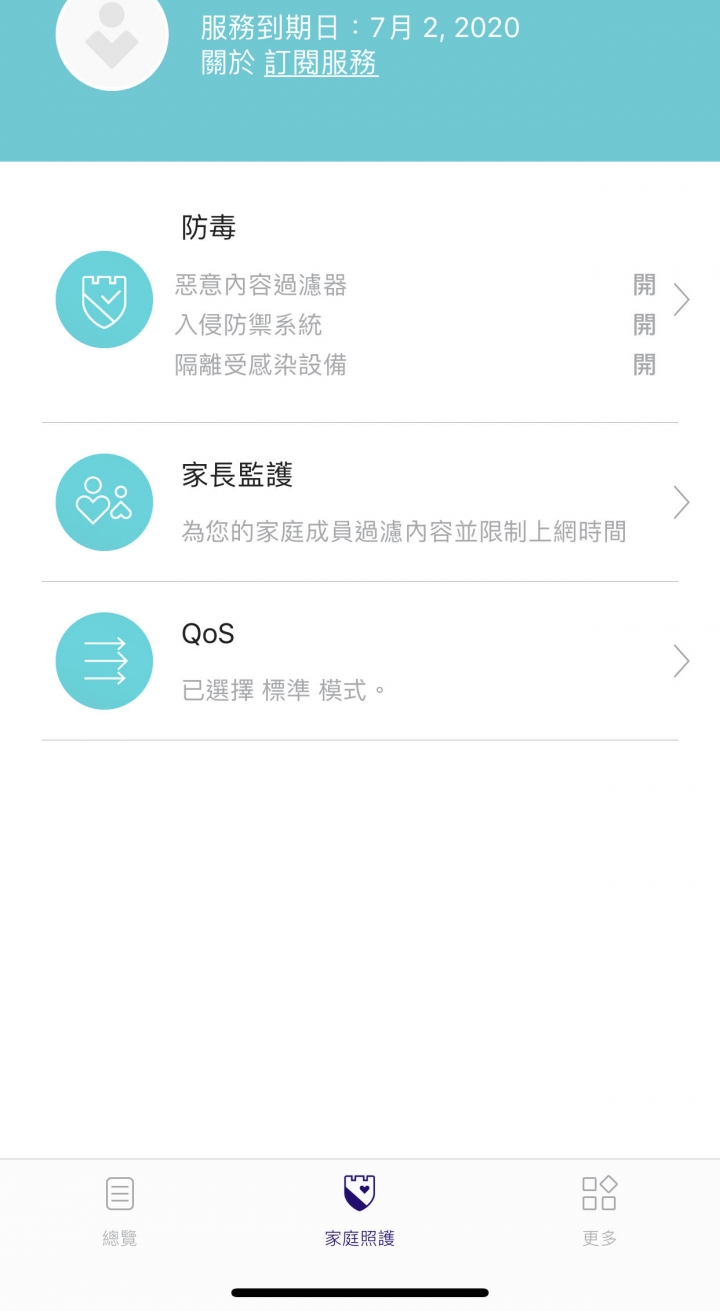Switch to the 總覽 tab

coord(120,1210)
